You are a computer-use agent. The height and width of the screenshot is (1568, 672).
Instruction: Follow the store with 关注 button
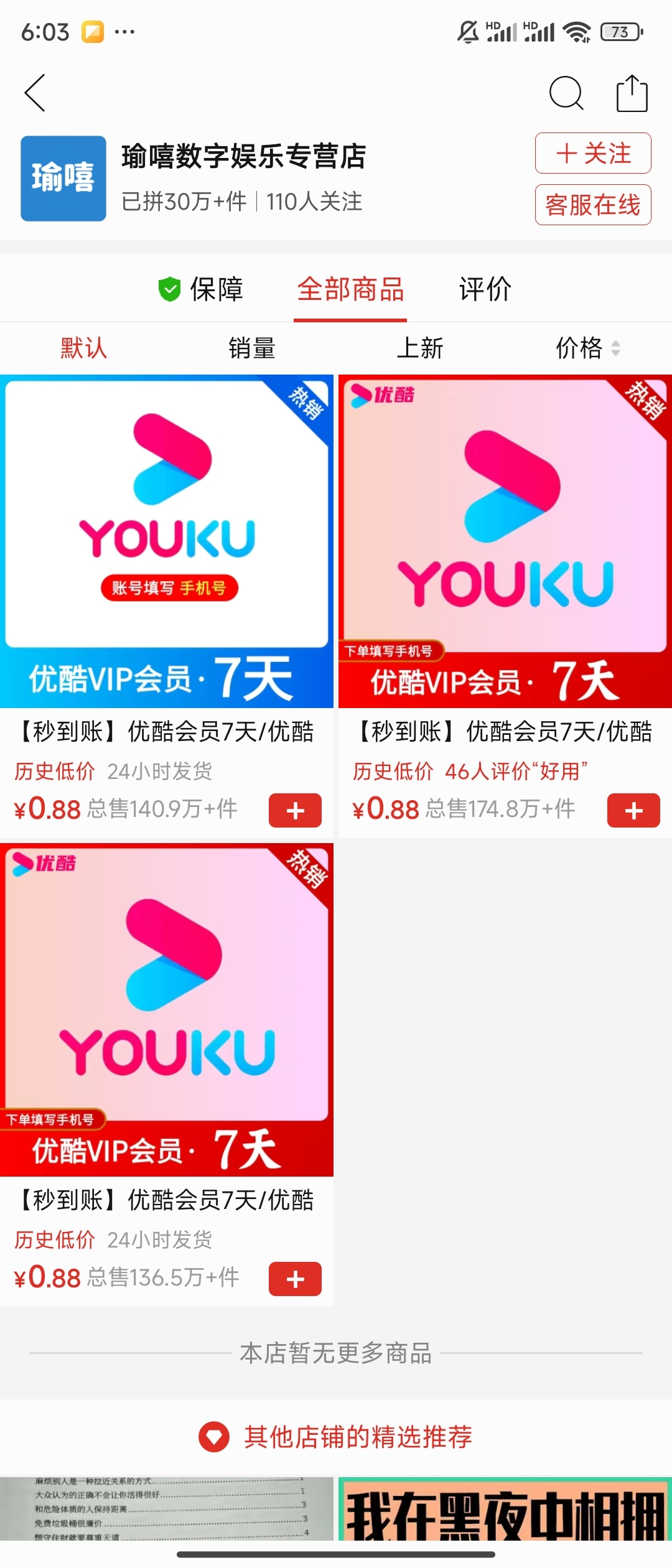tap(593, 153)
